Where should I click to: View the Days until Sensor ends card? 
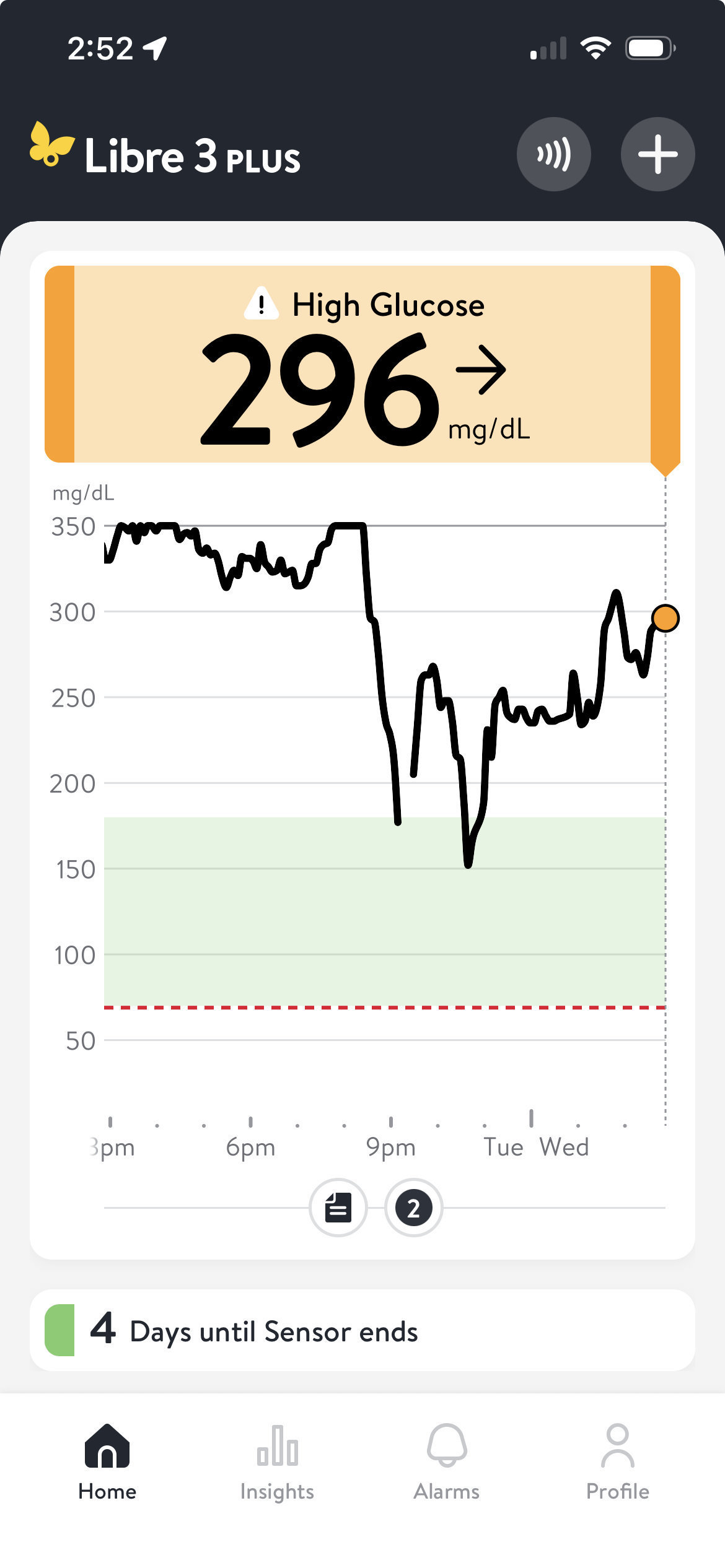pos(362,1330)
